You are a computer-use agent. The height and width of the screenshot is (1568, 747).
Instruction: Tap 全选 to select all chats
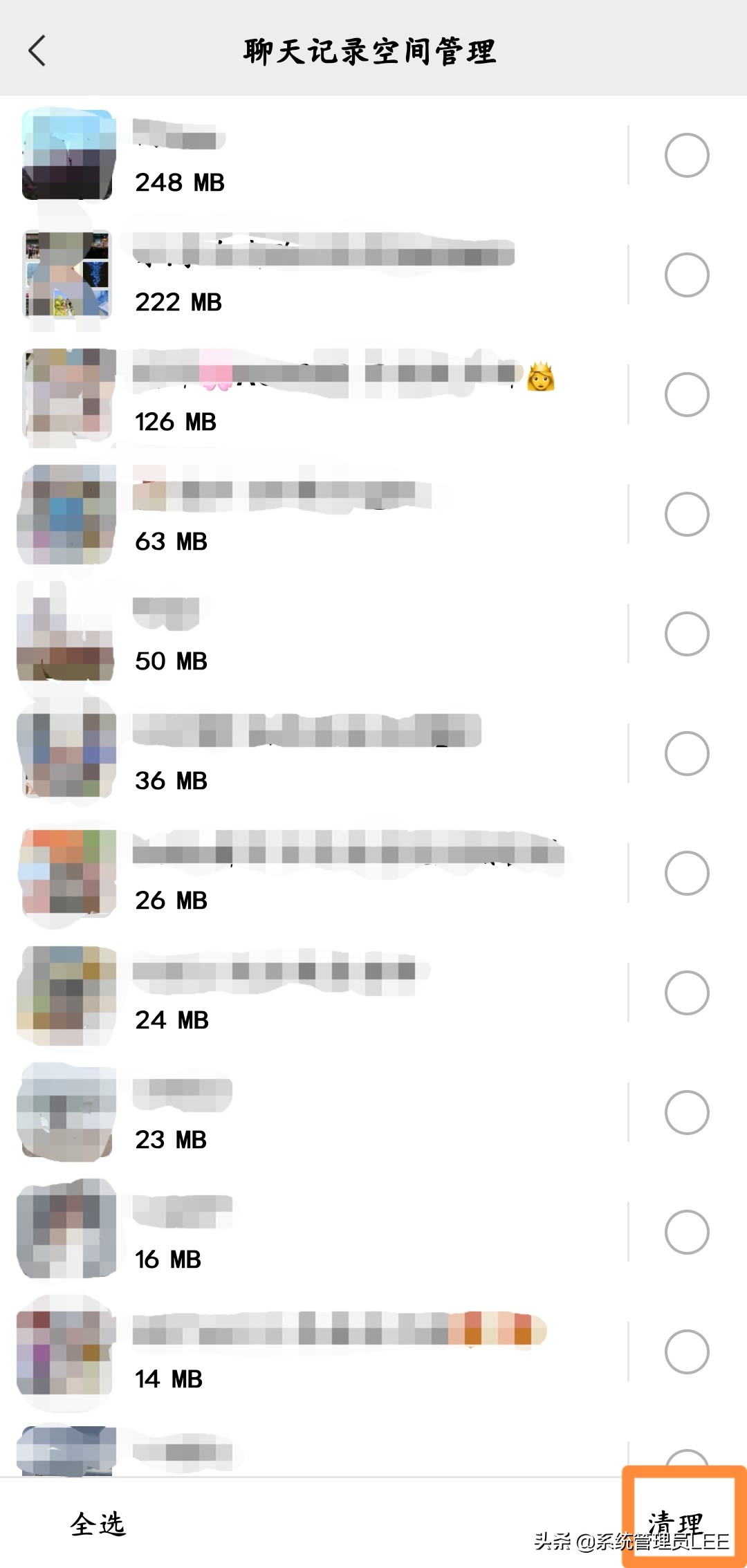coord(98,1524)
